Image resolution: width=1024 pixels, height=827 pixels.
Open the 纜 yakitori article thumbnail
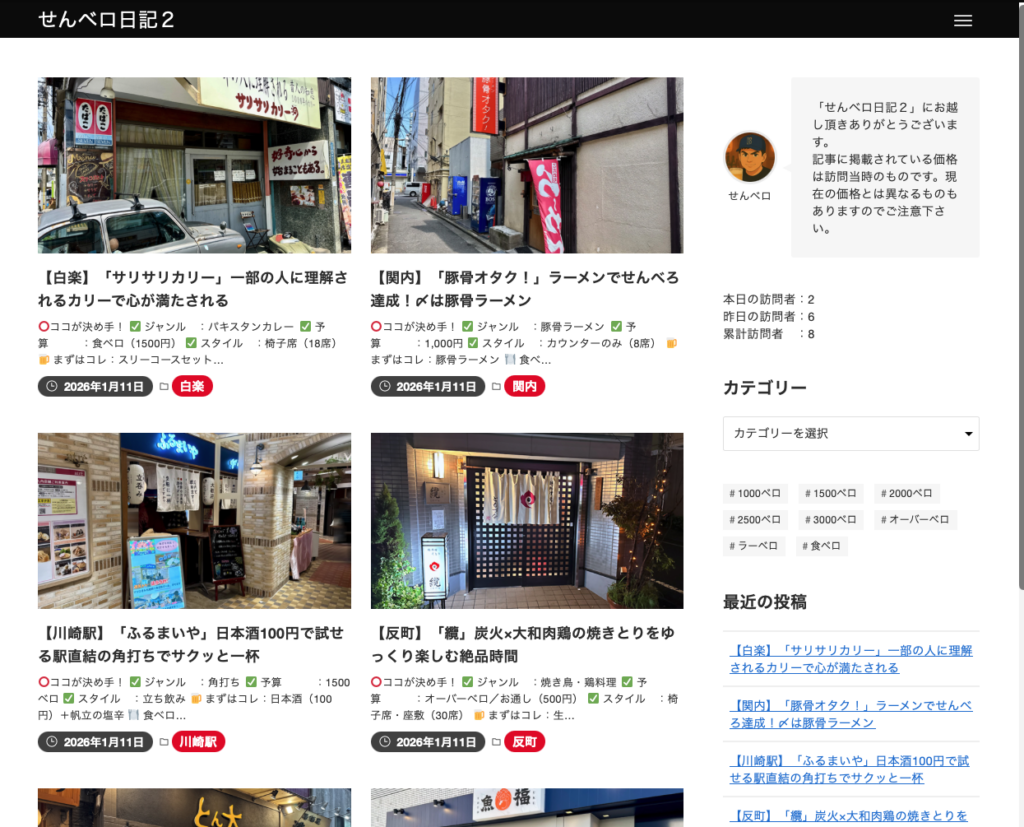527,520
